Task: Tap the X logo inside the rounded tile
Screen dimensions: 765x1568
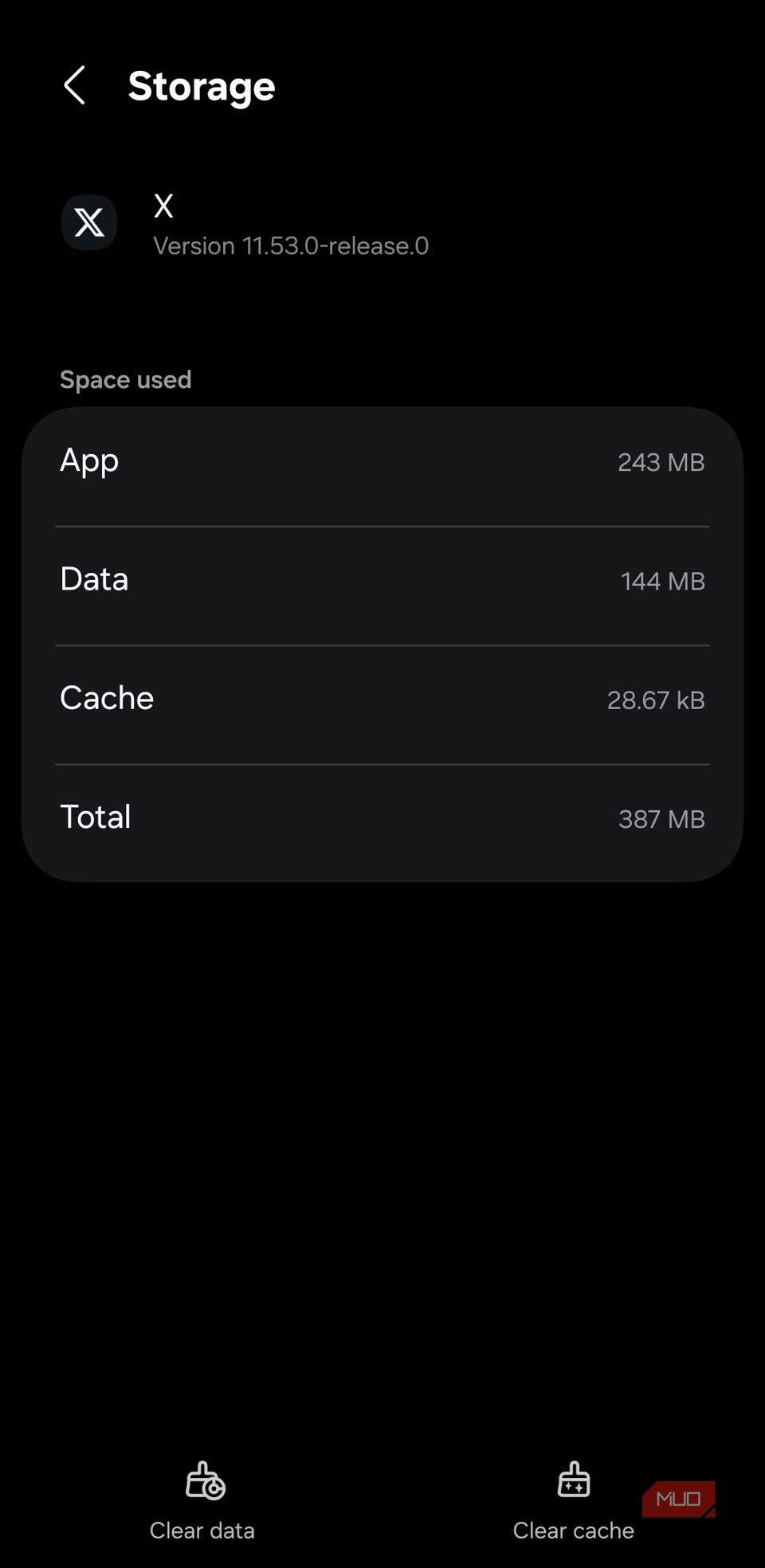Action: 88,222
